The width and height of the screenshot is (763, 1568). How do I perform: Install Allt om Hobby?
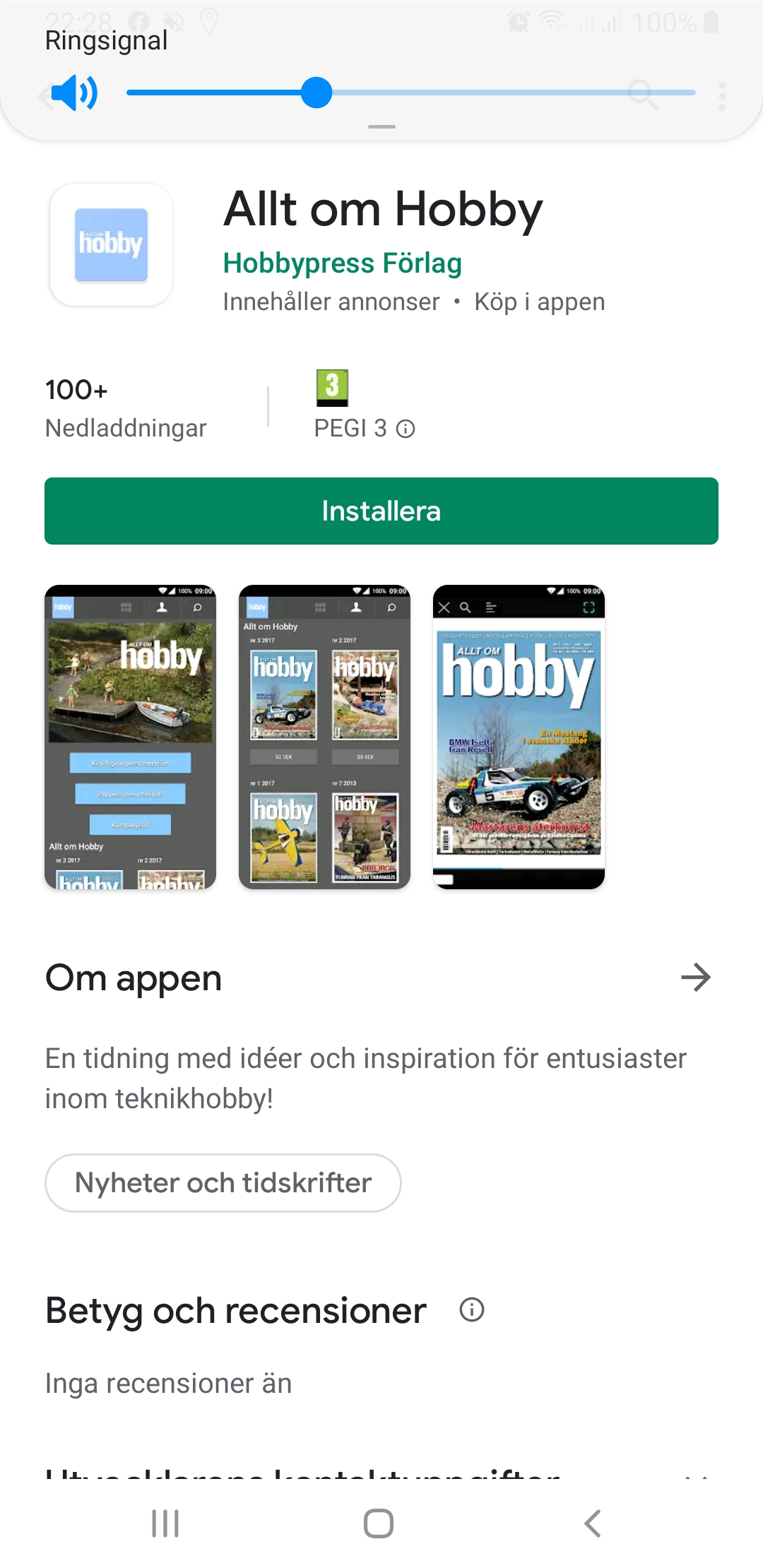pyautogui.click(x=381, y=511)
